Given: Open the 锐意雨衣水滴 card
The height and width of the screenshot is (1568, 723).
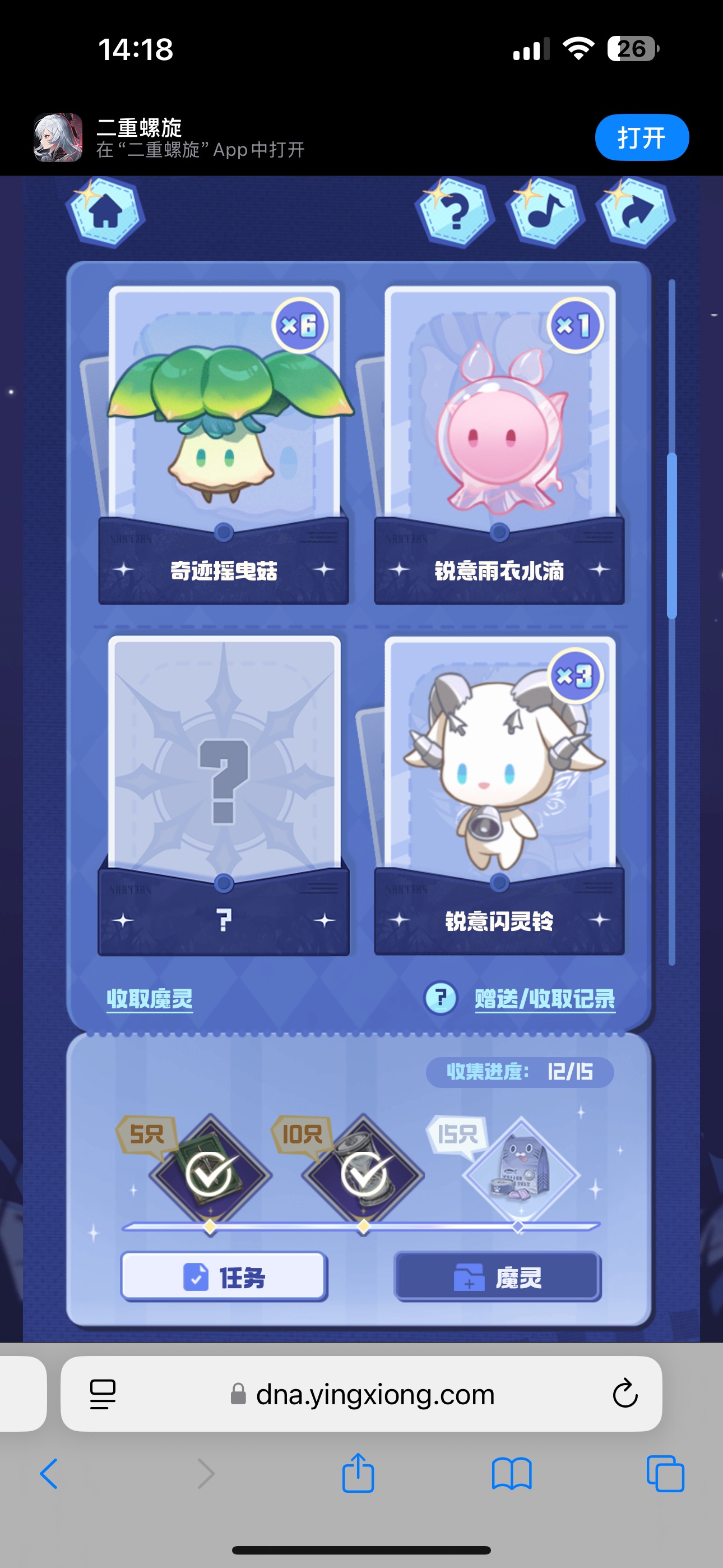Looking at the screenshot, I should click(499, 444).
